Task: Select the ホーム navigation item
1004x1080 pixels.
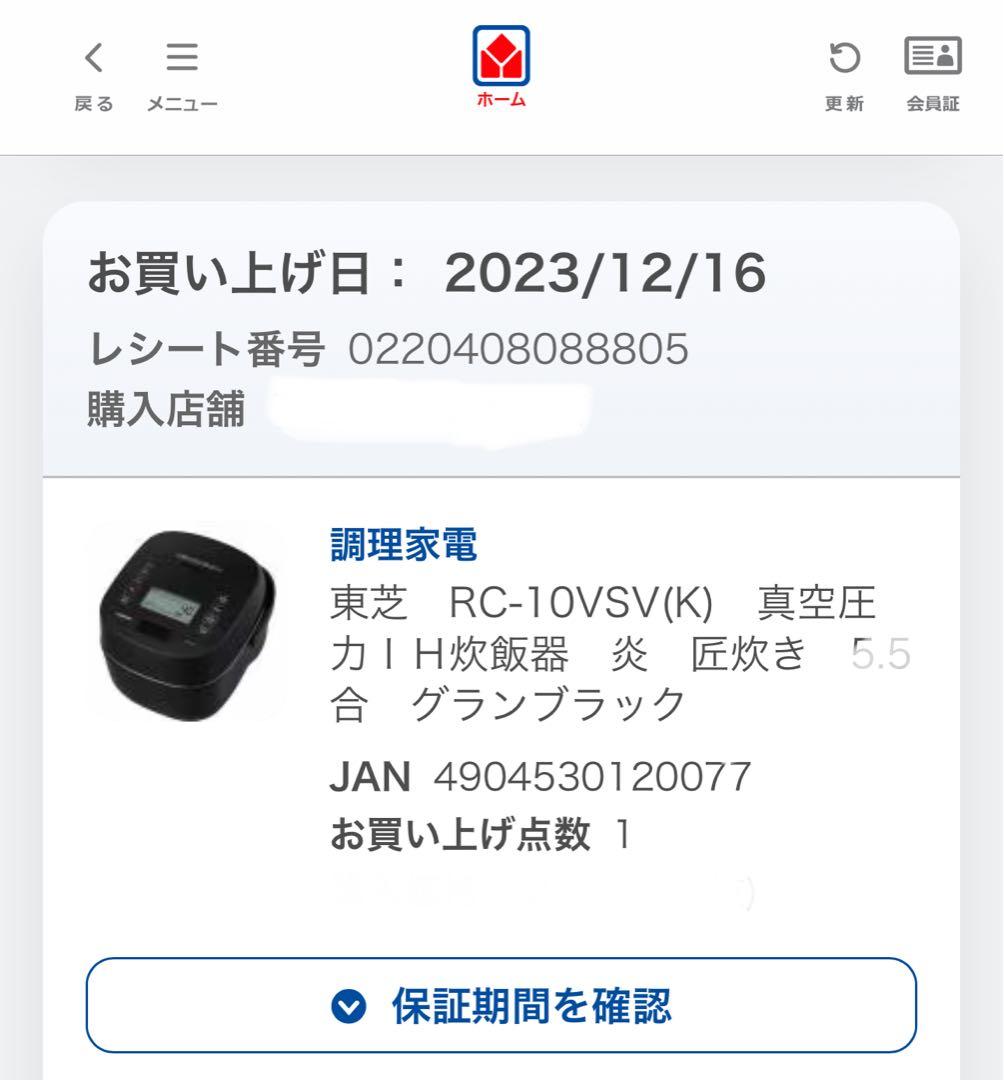Action: [502, 70]
